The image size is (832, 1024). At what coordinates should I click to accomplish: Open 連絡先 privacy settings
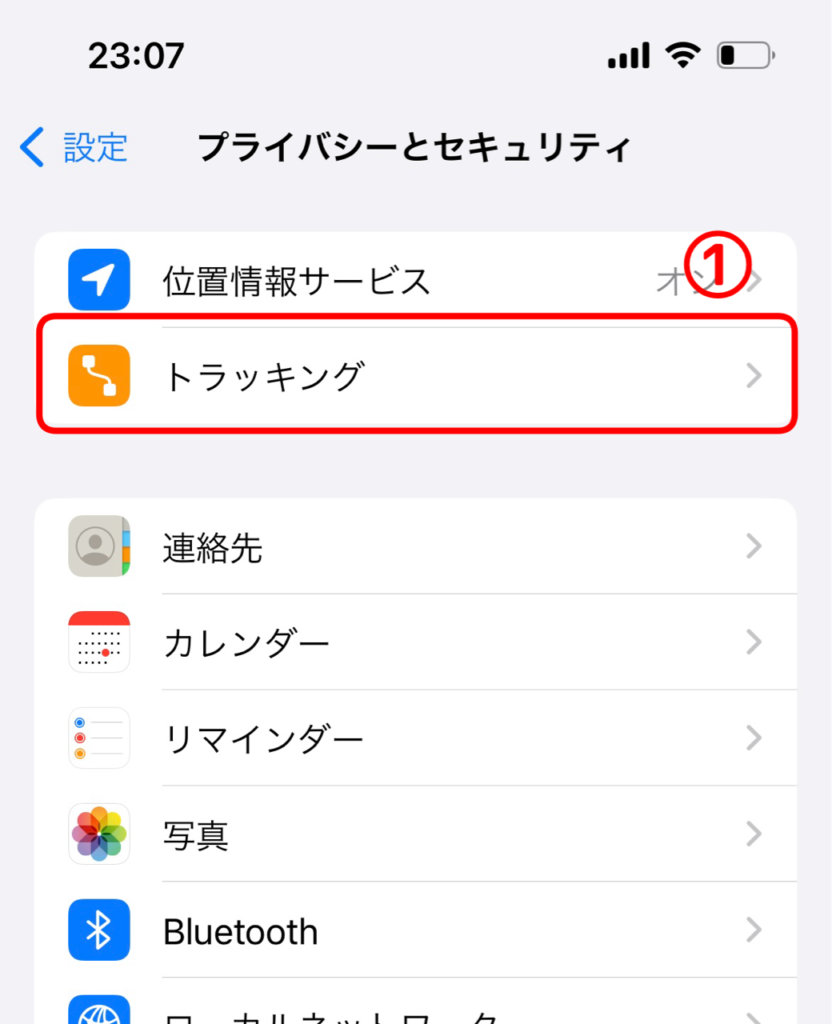click(x=415, y=547)
